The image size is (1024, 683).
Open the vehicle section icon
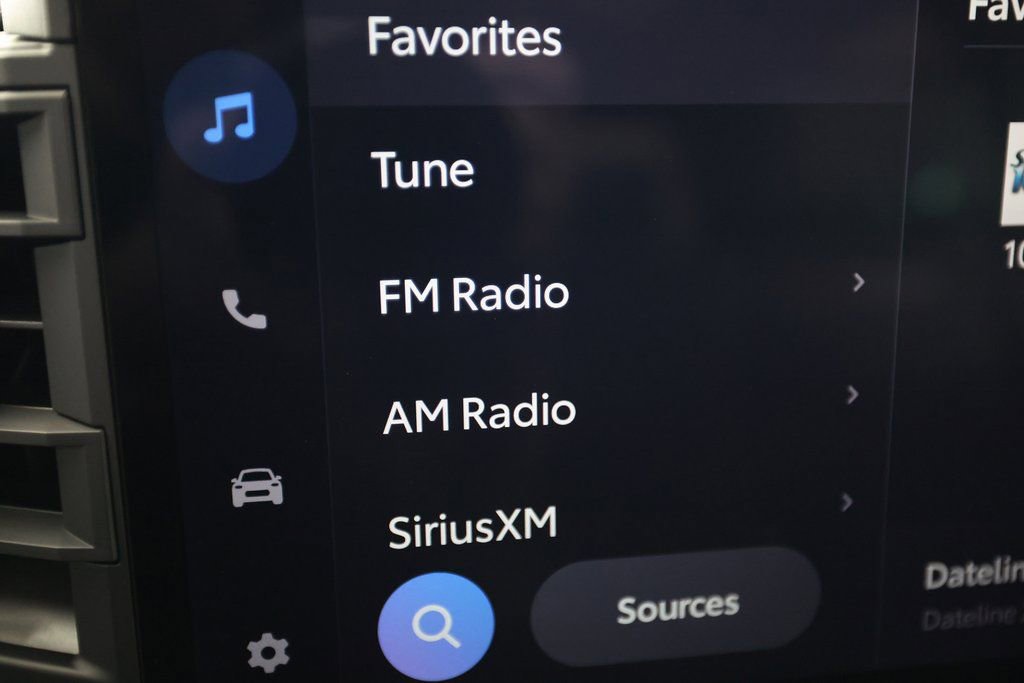pos(257,487)
